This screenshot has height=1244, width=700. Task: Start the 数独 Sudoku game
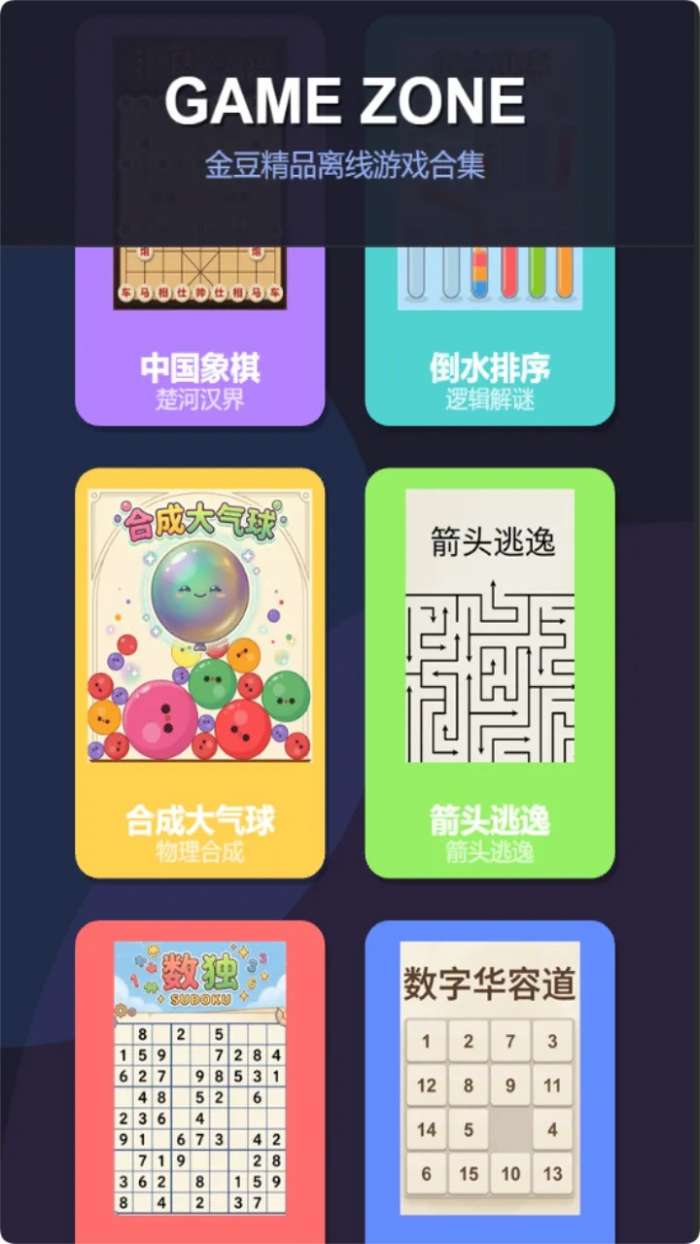coord(200,1080)
